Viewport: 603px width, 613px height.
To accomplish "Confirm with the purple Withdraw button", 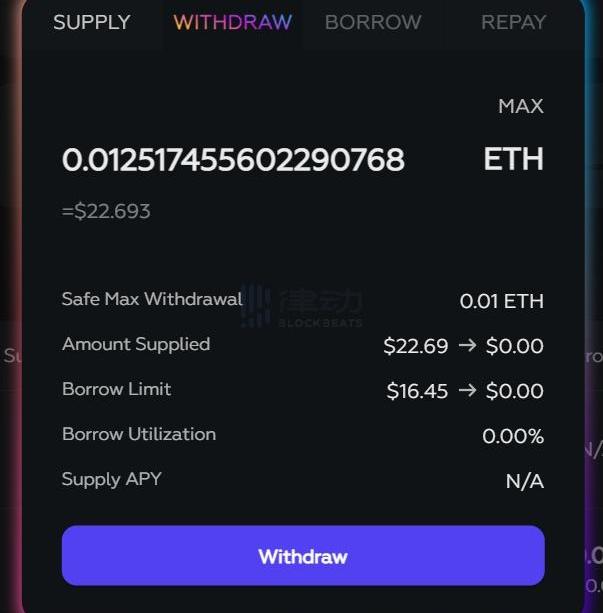I will coord(303,556).
